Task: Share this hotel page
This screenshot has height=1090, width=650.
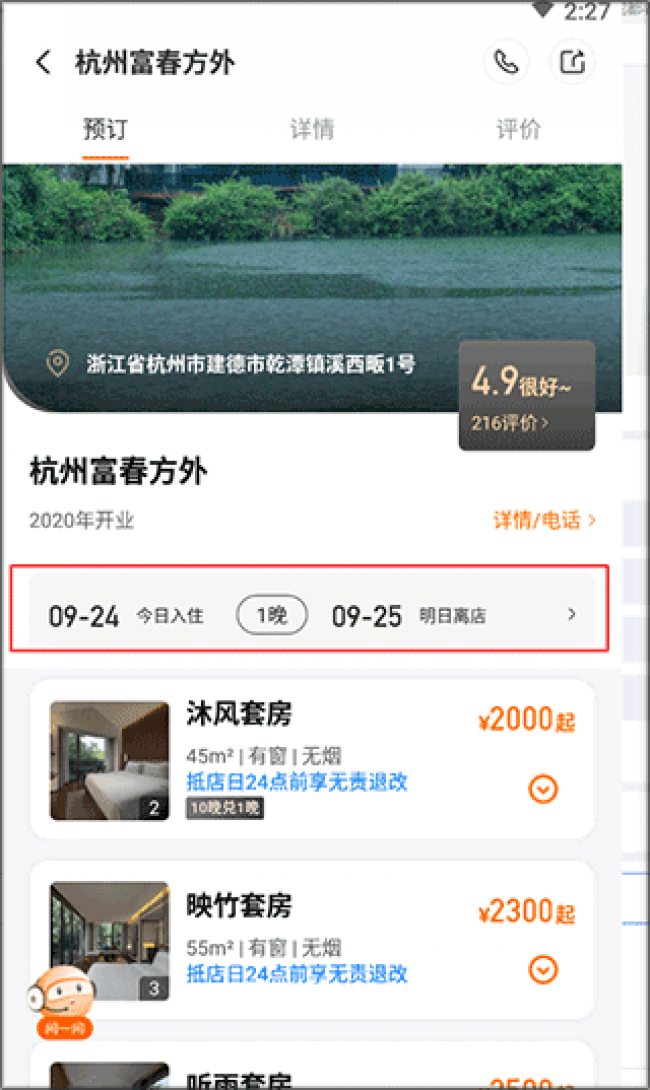Action: click(572, 62)
